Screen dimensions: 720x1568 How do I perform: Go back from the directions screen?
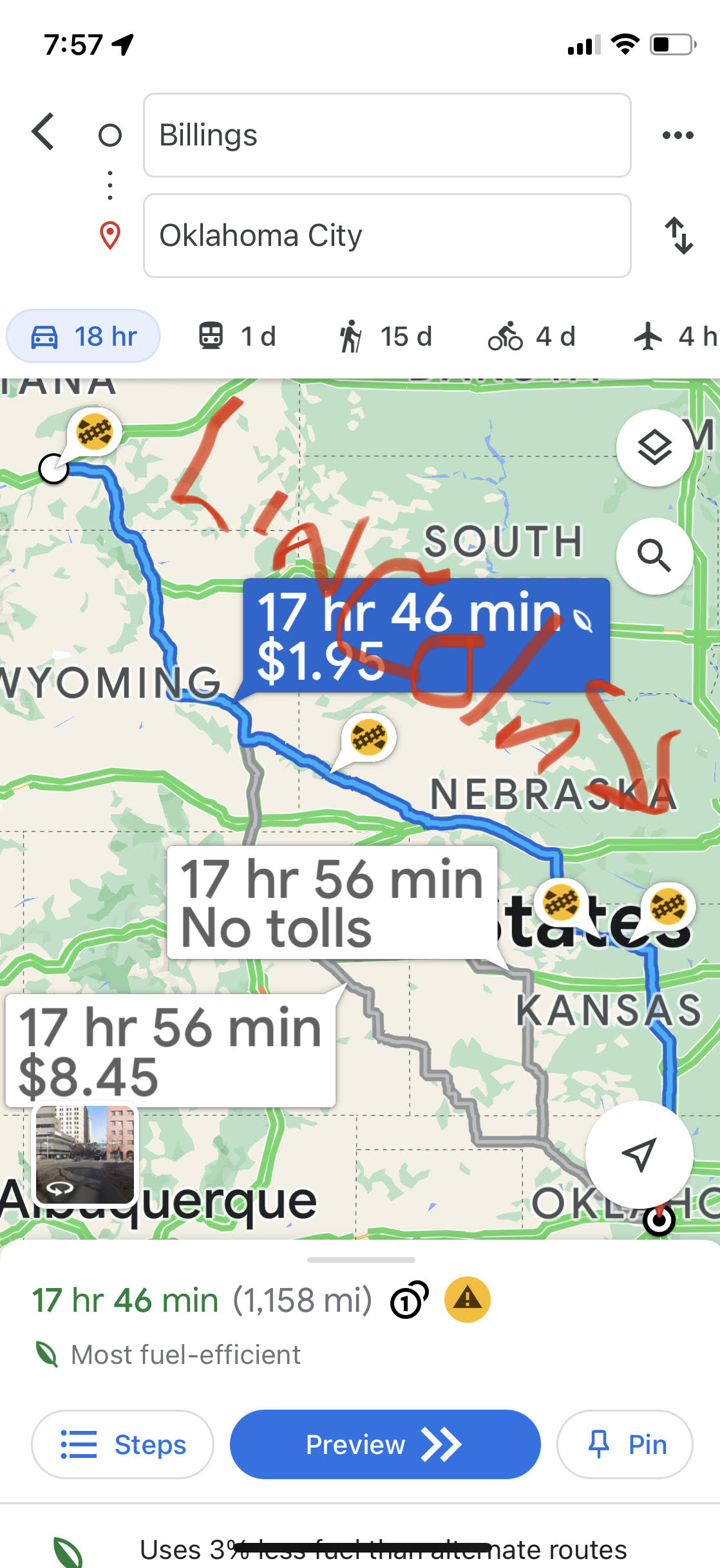tap(43, 133)
